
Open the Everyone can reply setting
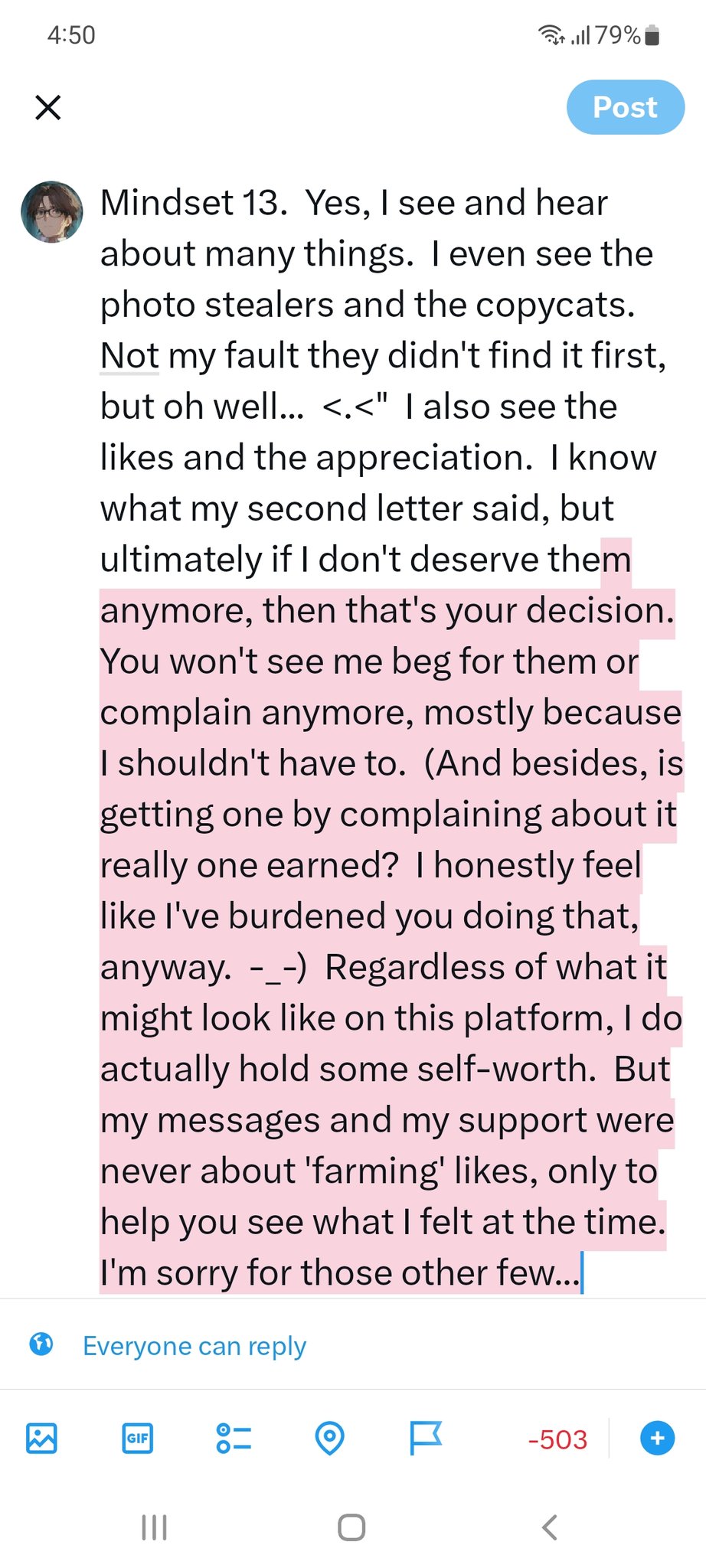[x=194, y=1345]
